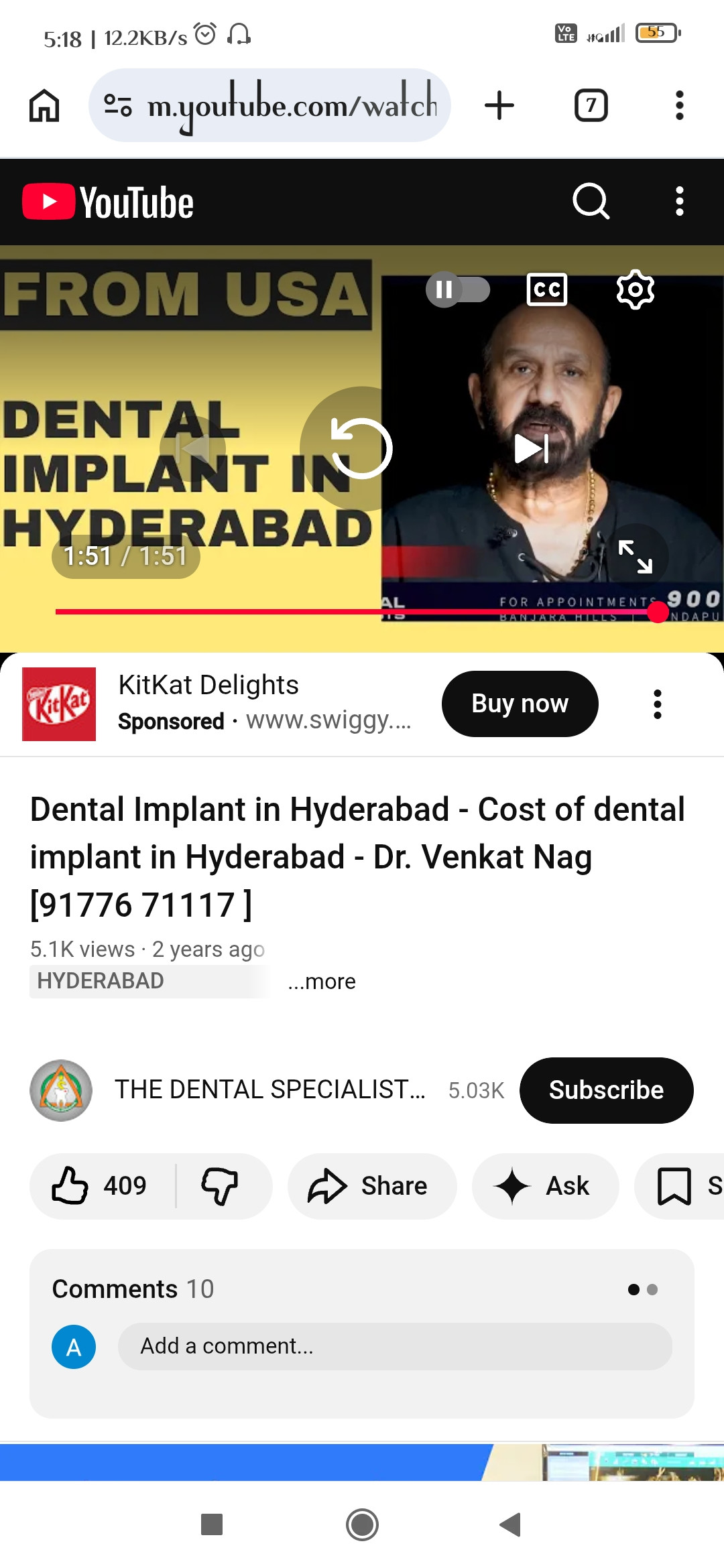Tap Buy now on KitKat ad
Screen dimensions: 724x1568
pos(520,704)
